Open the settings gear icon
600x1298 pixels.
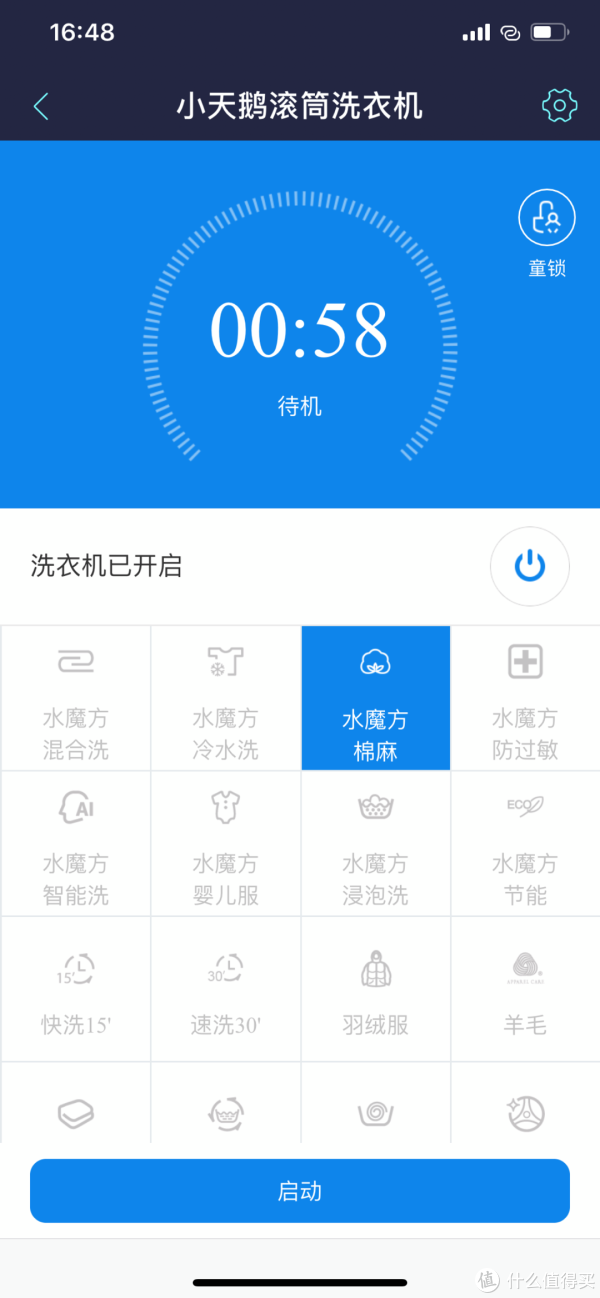pyautogui.click(x=559, y=105)
